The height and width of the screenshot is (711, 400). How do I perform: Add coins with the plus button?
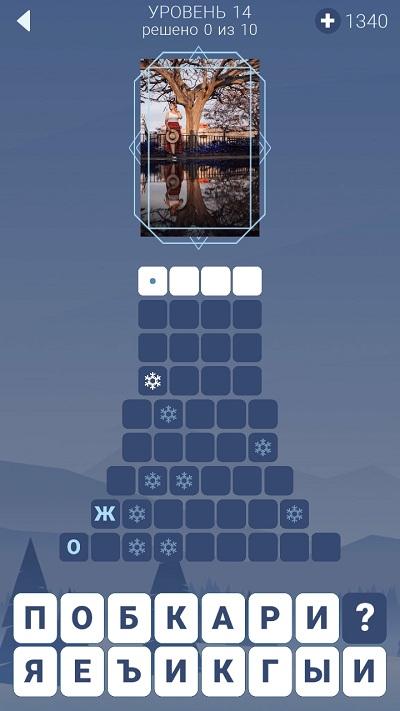coord(328,21)
